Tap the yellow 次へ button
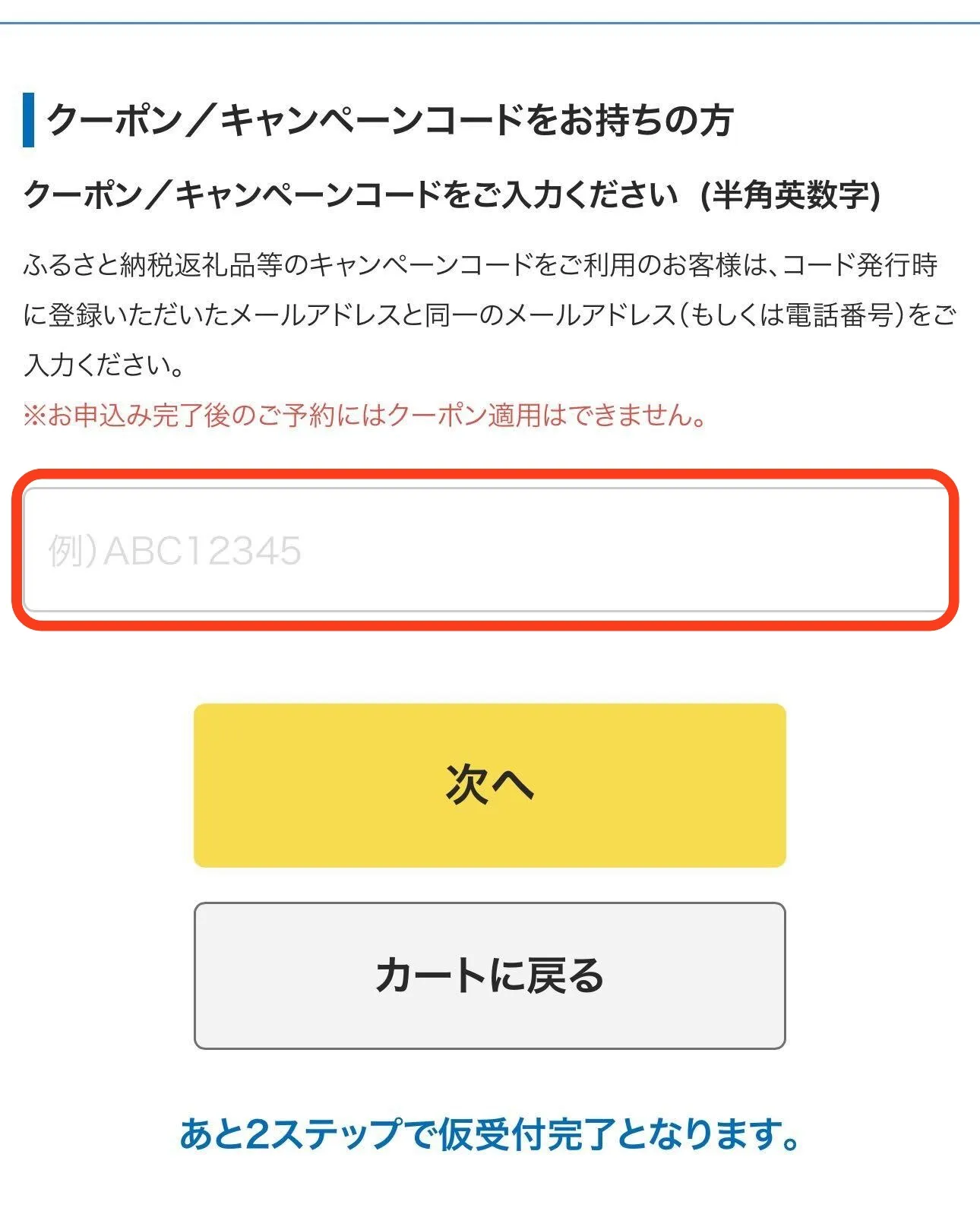Screen dimensions: 980x1211 coord(489,785)
